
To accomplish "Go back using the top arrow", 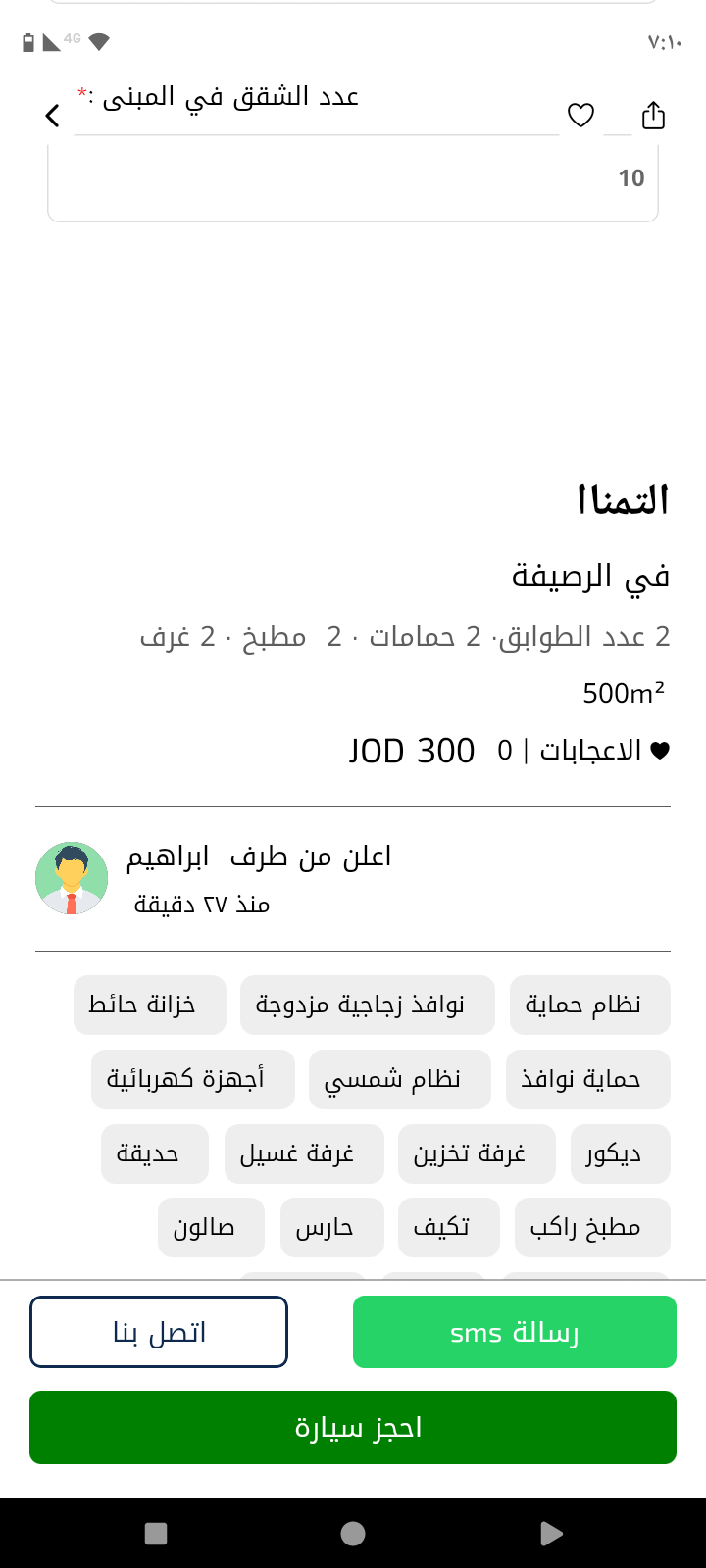I will tap(53, 116).
